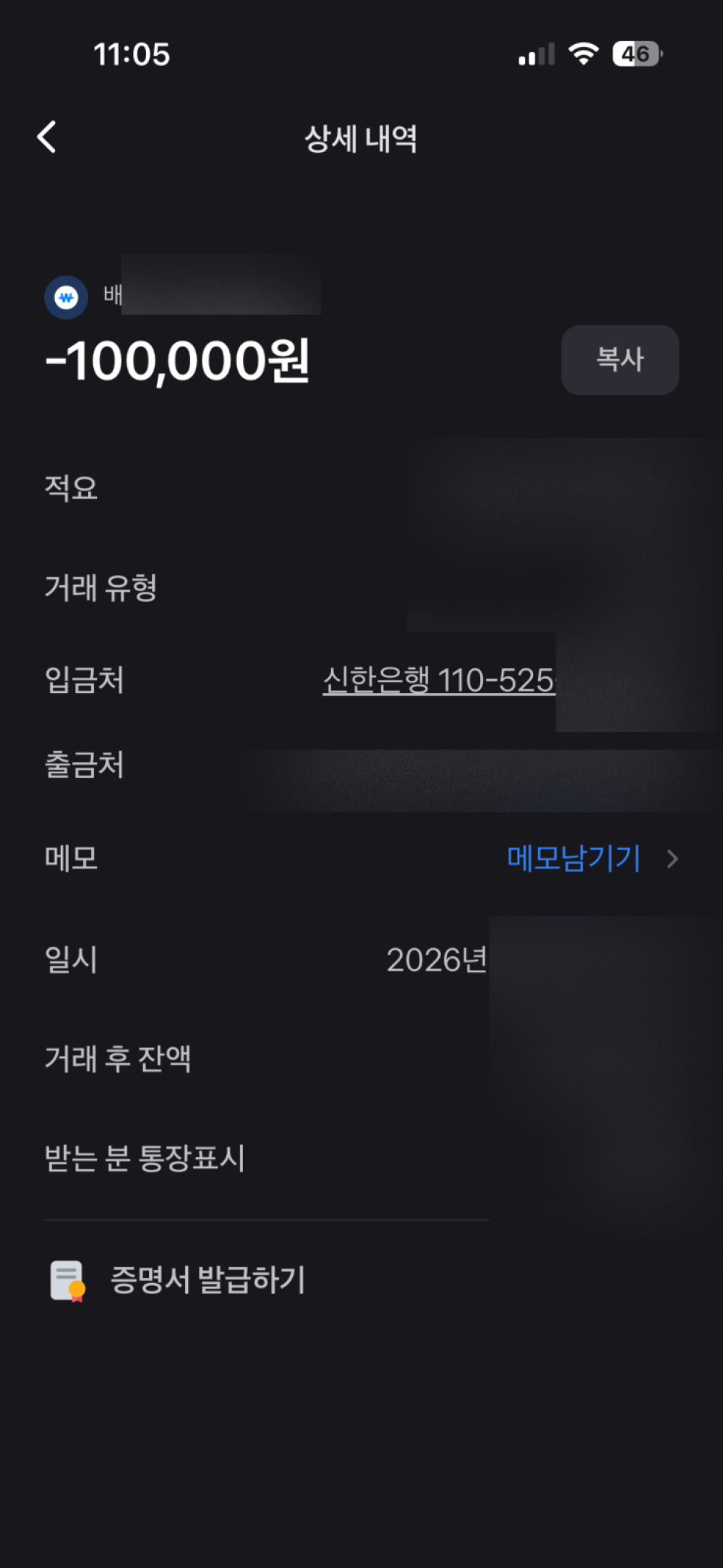Go back from the 상세 내역 screen
Viewport: 723px width, 1568px height.
coord(47,137)
